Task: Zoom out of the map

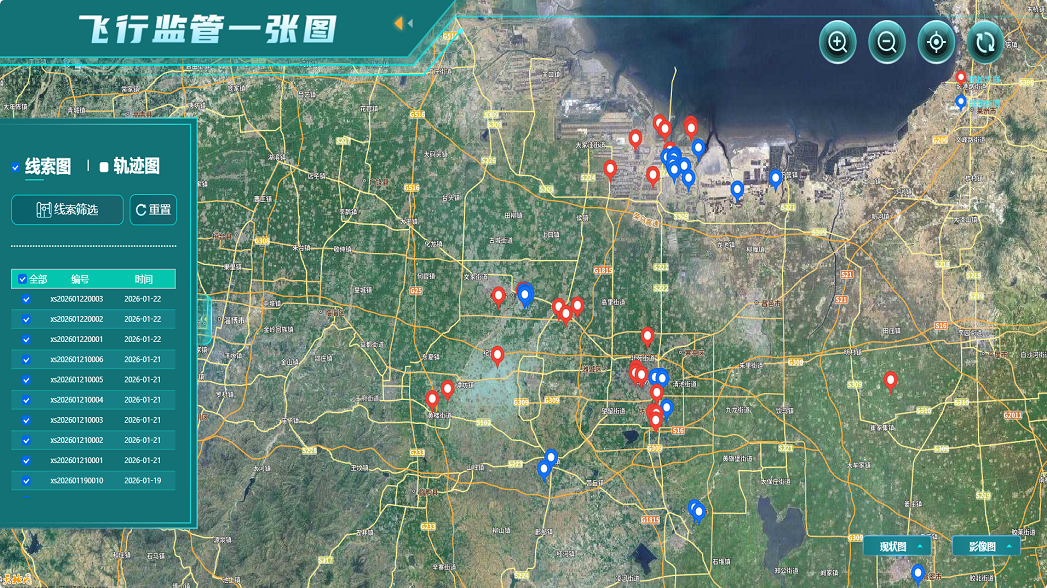Action: [x=886, y=43]
